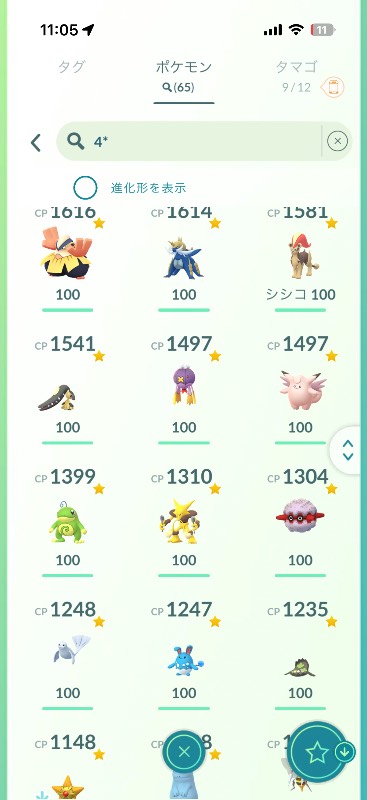Open the CP 1616 Pokémon

[67, 258]
